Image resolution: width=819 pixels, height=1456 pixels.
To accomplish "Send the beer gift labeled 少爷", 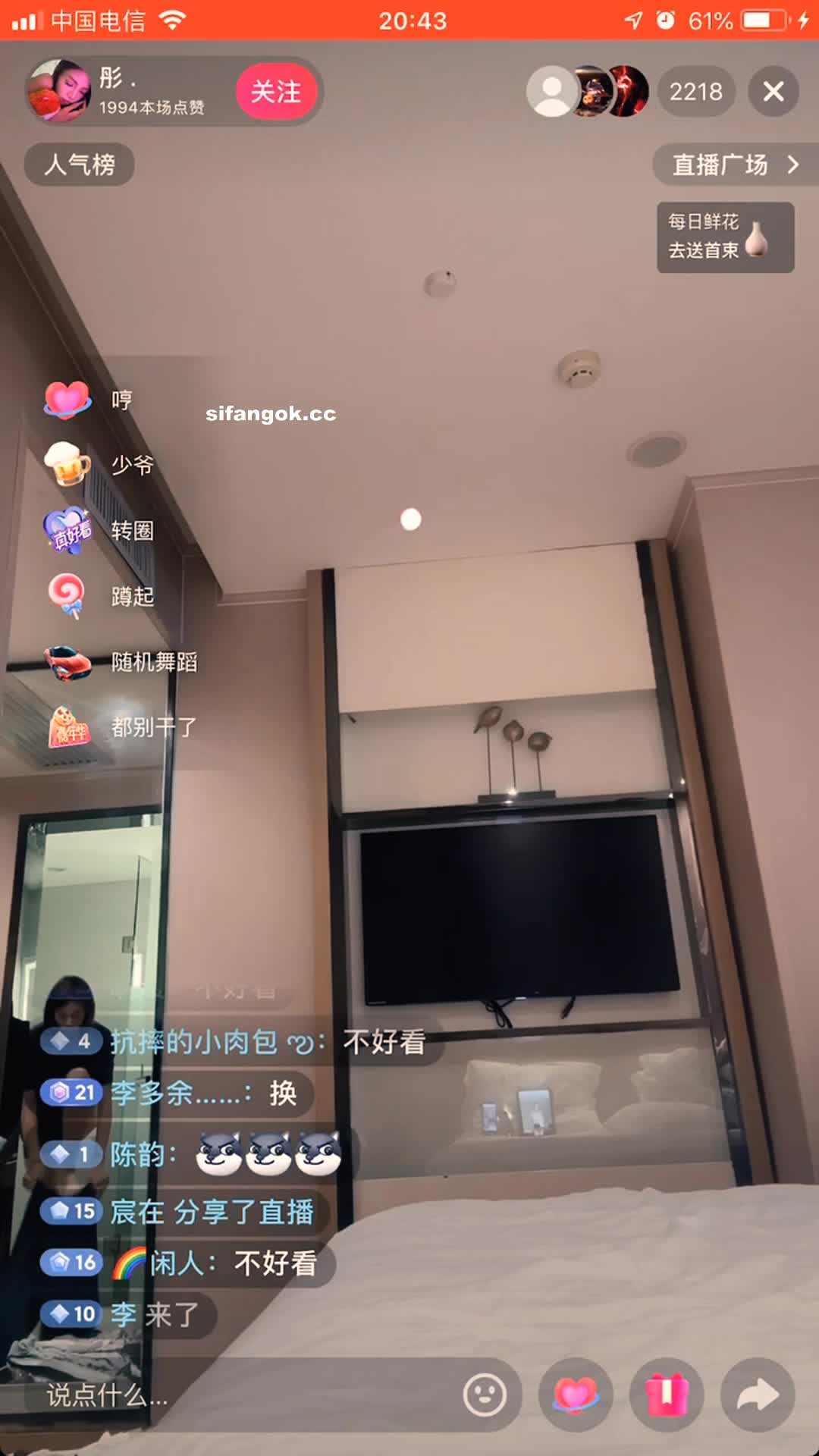I will (68, 464).
